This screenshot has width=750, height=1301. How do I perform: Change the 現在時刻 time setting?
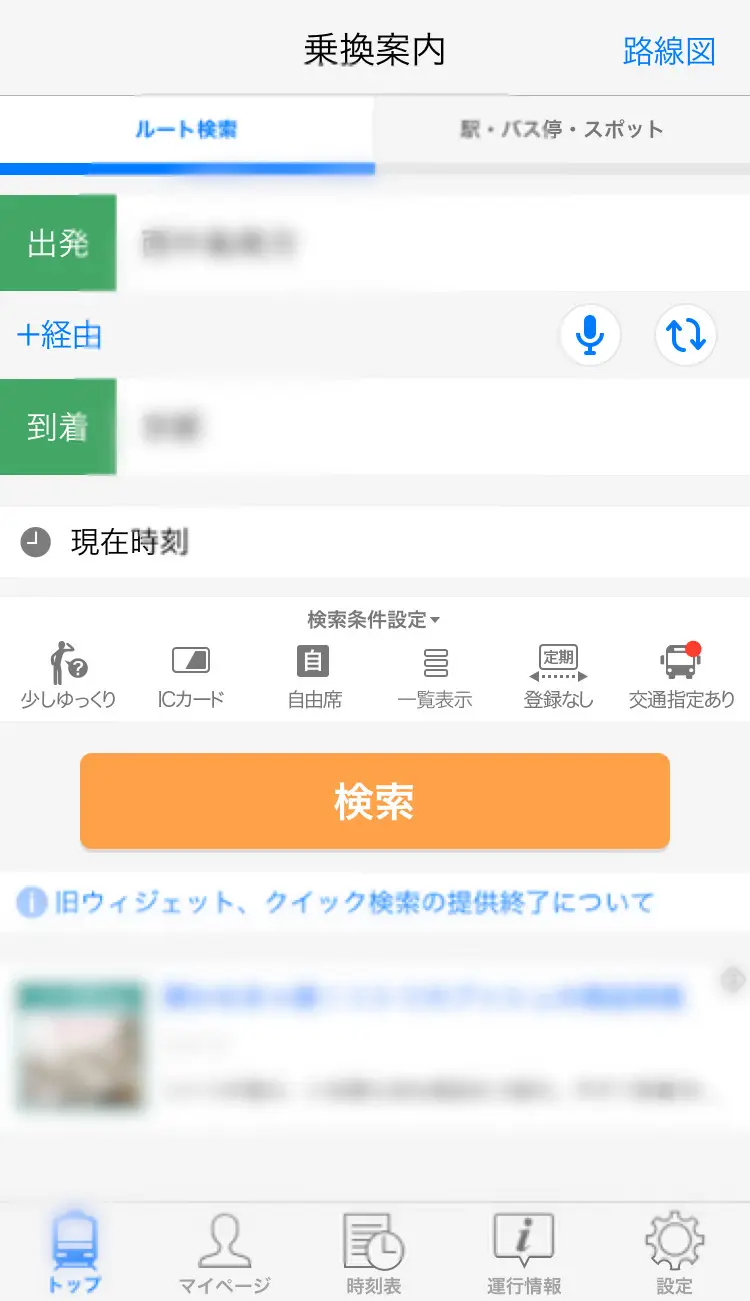(x=130, y=543)
